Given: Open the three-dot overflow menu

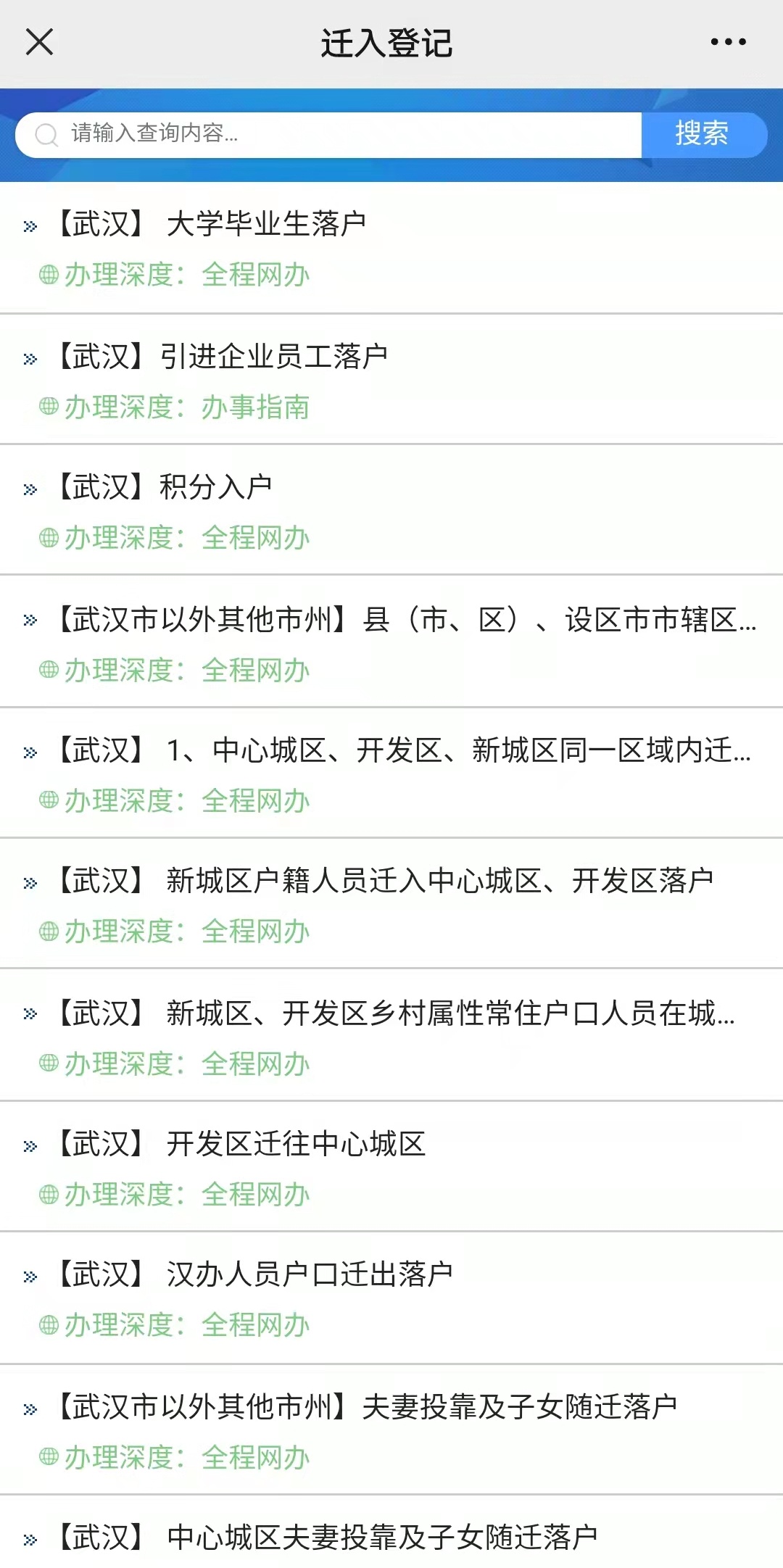Looking at the screenshot, I should (728, 42).
